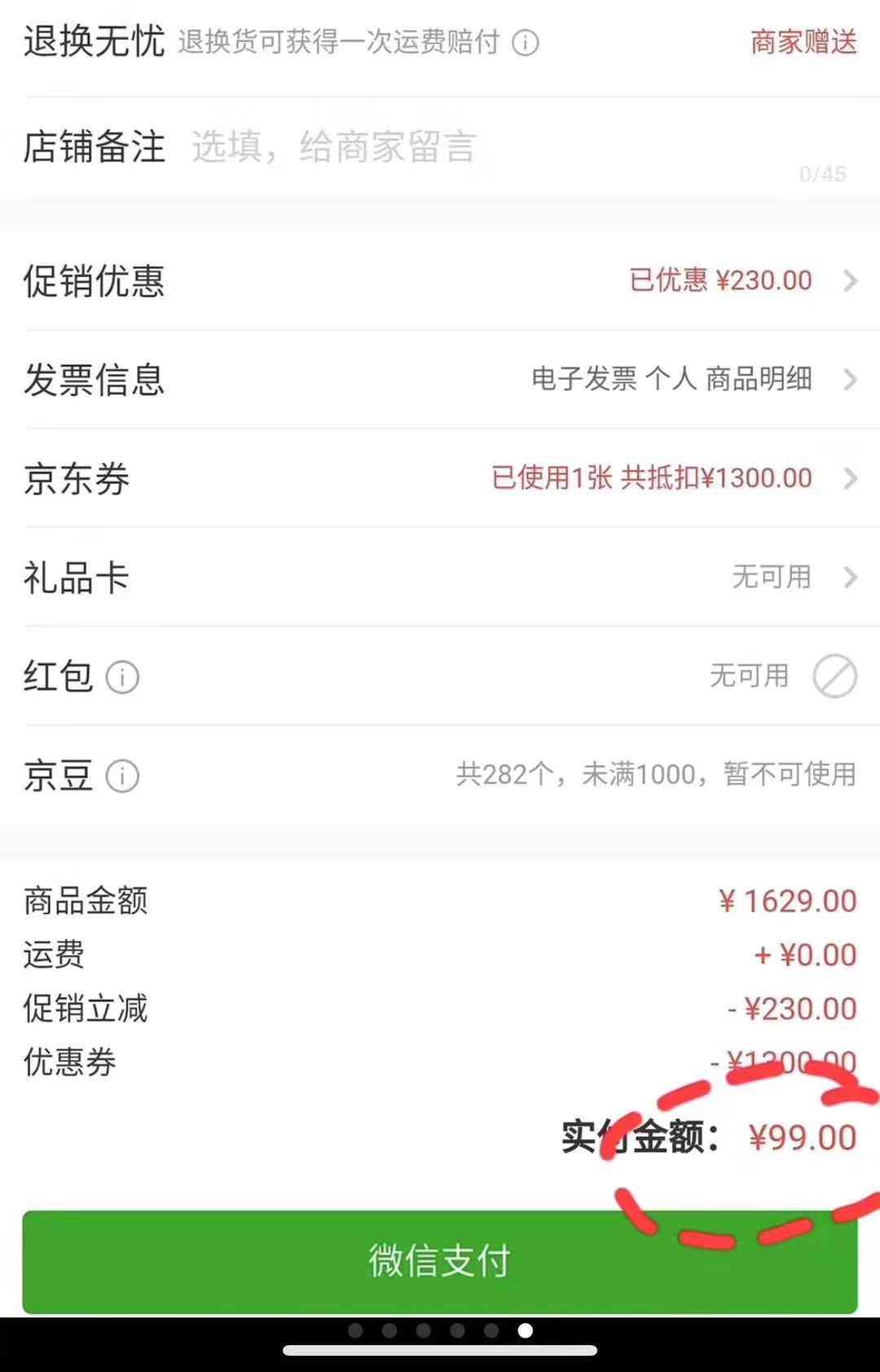Click the 商家赠送 merchant gift label

[x=801, y=42]
